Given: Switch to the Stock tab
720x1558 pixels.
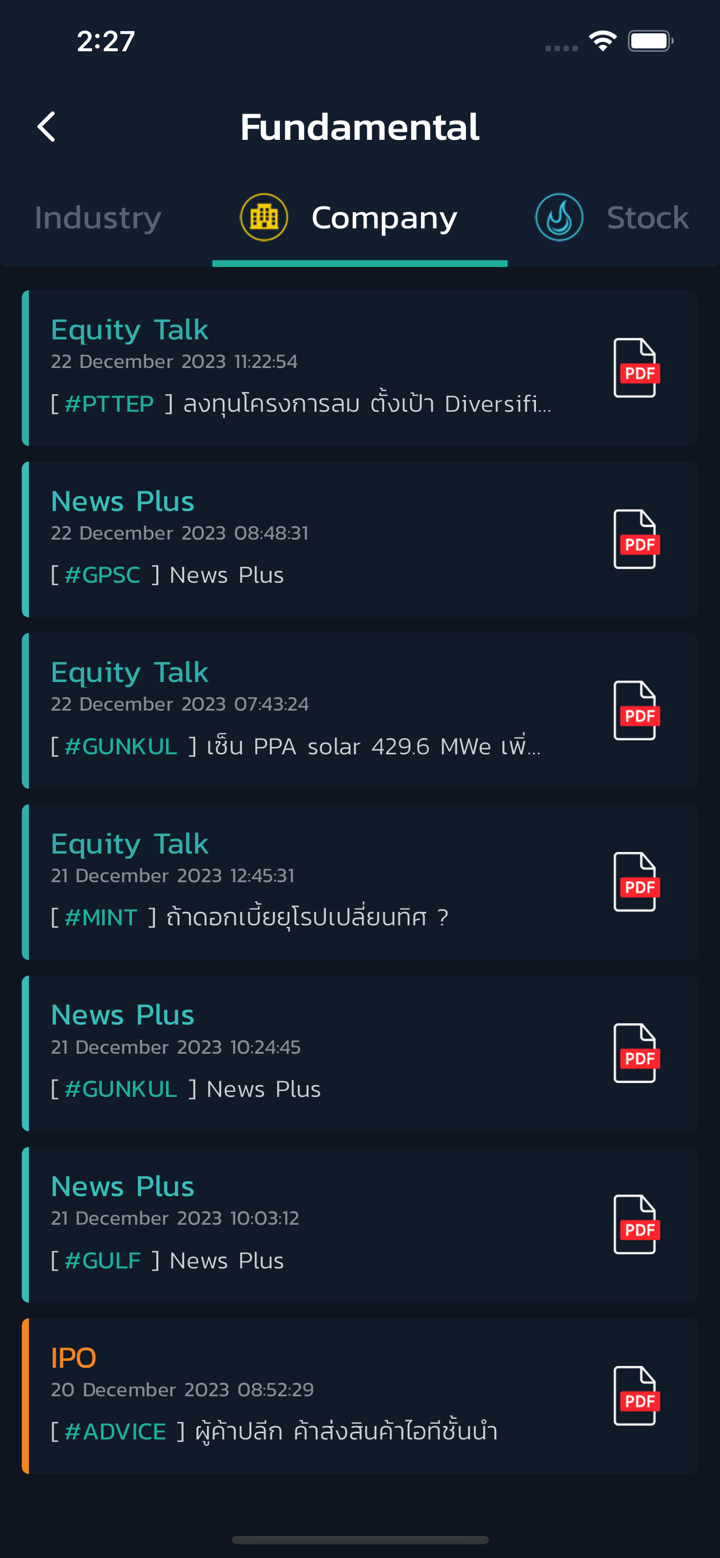Looking at the screenshot, I should click(612, 218).
